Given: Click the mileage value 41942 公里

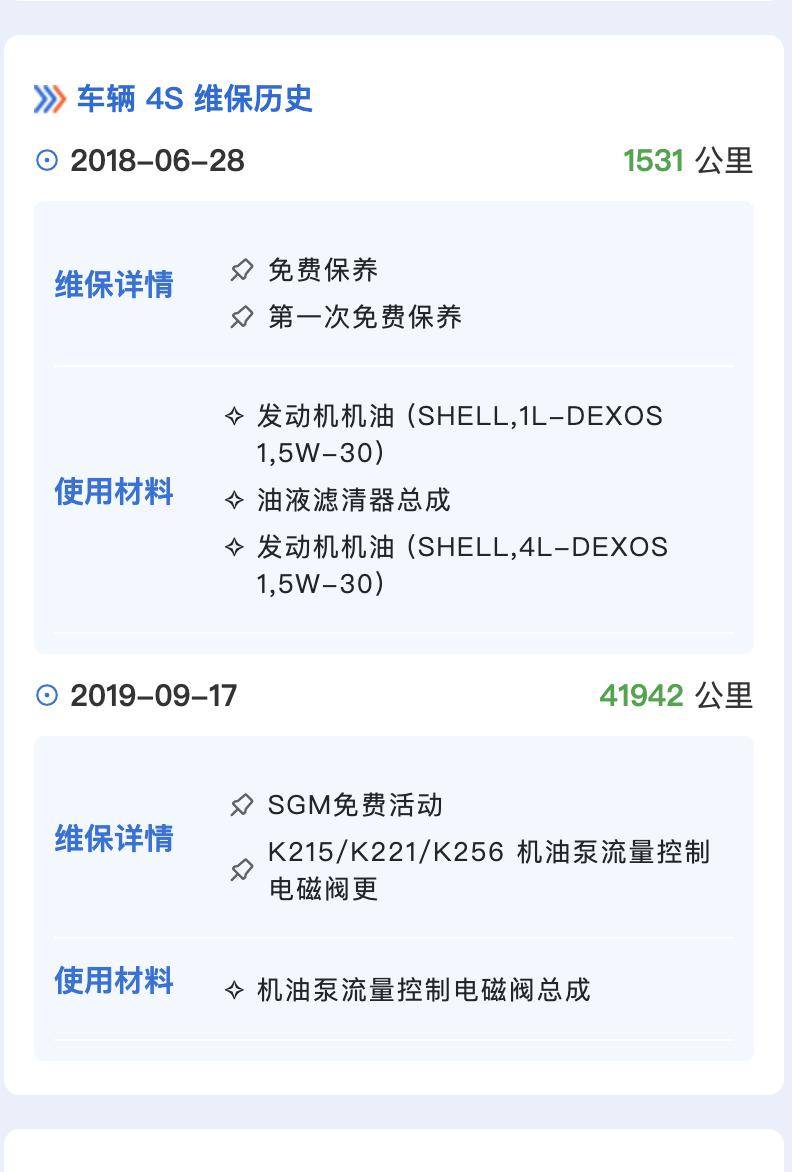Looking at the screenshot, I should pos(676,695).
